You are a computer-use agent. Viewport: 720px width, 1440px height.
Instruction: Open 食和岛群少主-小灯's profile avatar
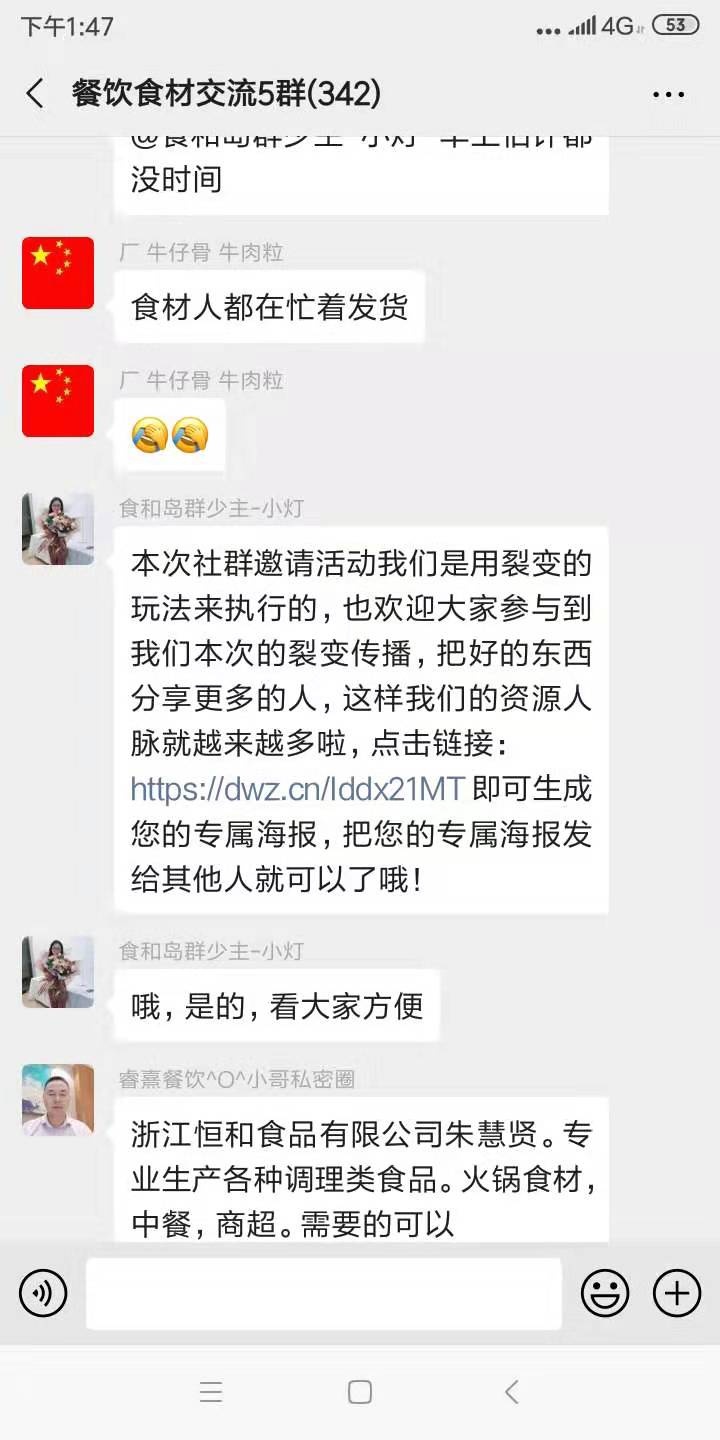pyautogui.click(x=57, y=529)
